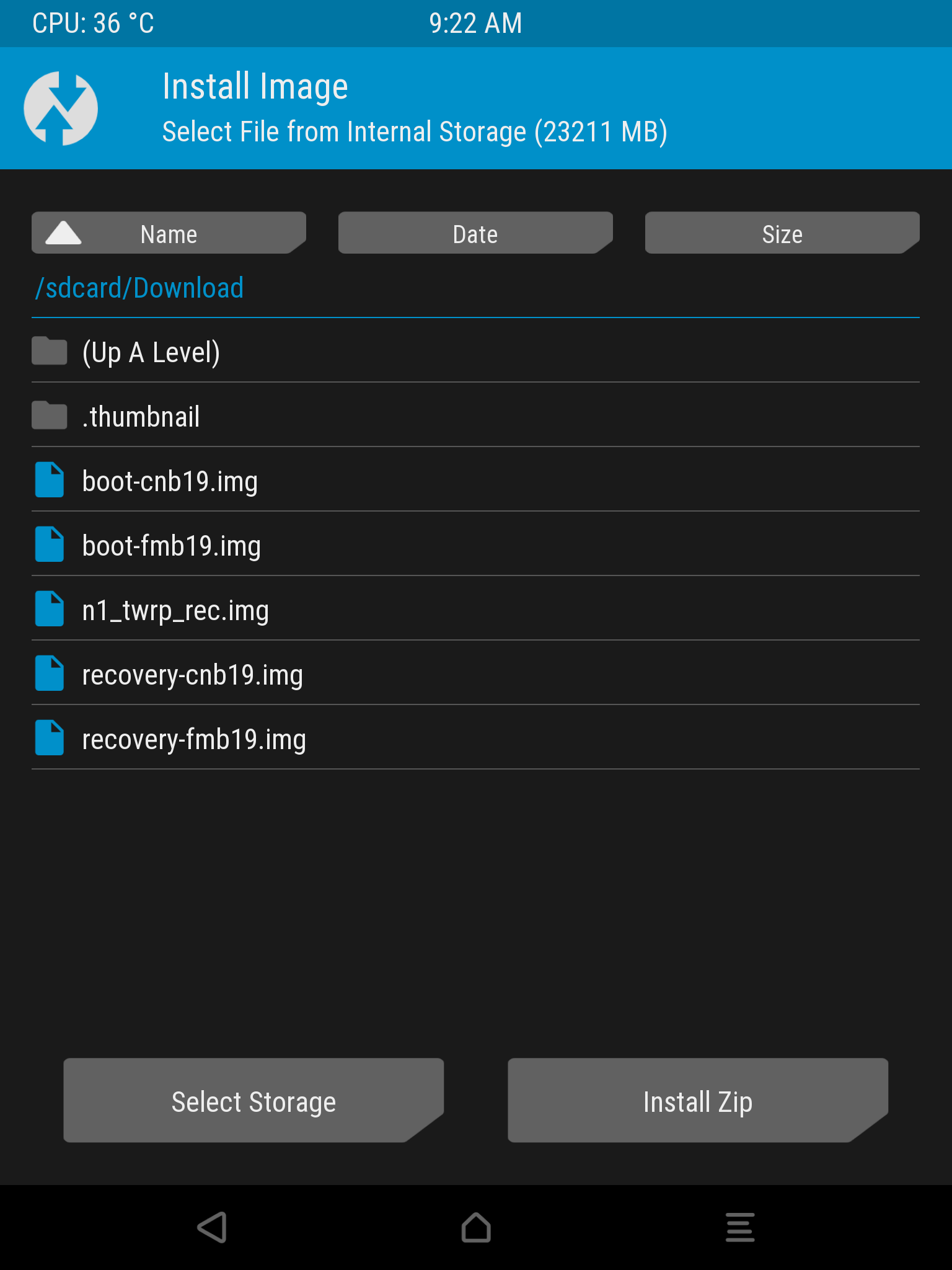Pick recovery-fmb19.img file
This screenshot has width=952, height=1270.
click(x=194, y=739)
